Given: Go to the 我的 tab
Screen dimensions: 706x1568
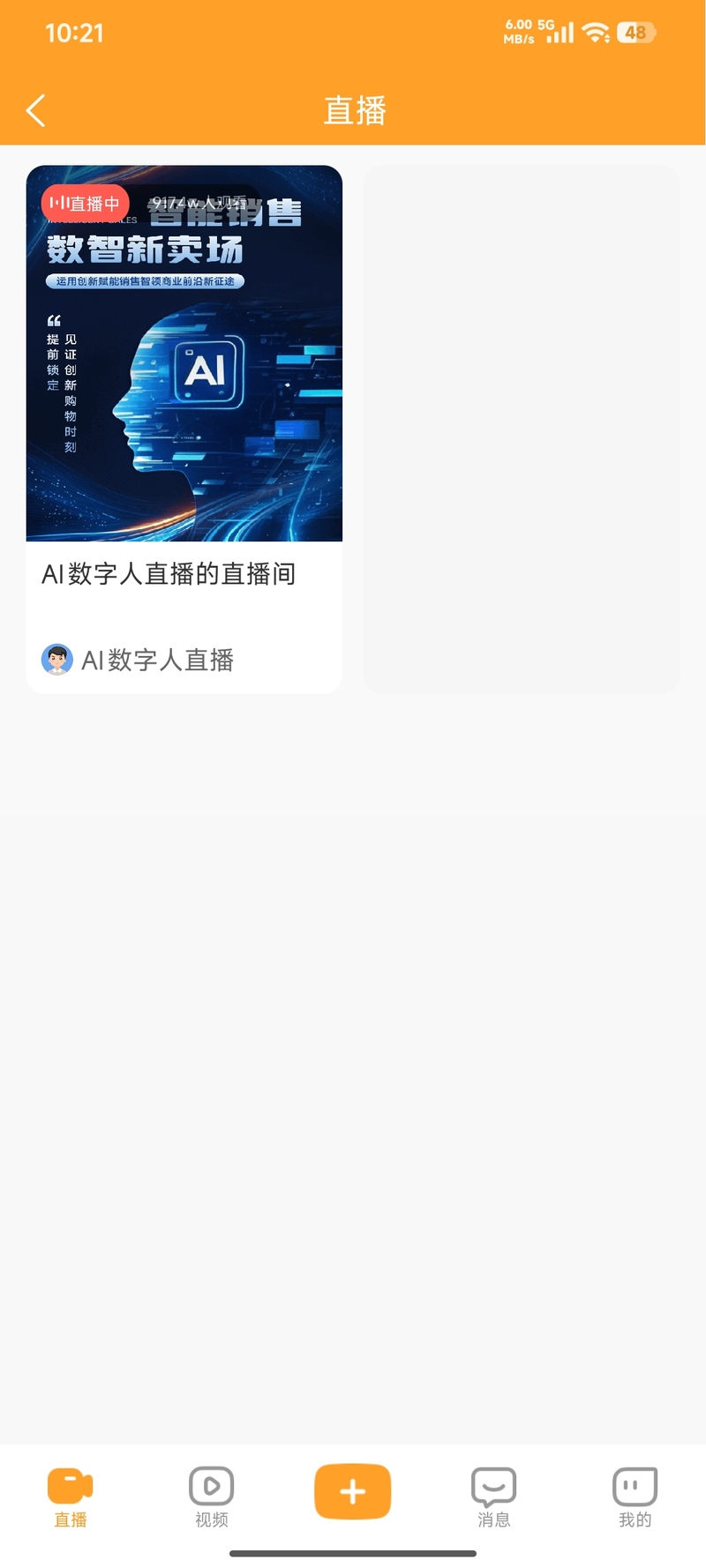Looking at the screenshot, I should [x=635, y=1497].
